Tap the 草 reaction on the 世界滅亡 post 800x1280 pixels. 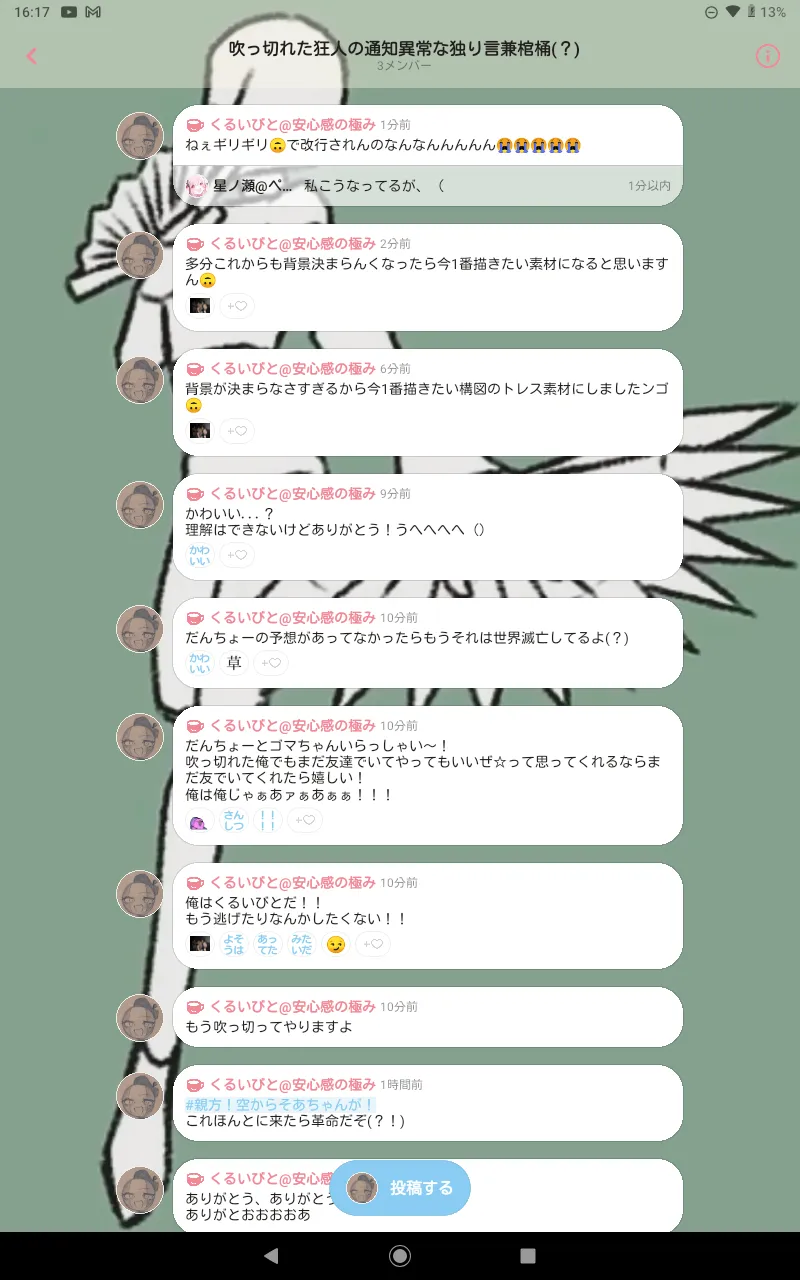tap(234, 662)
